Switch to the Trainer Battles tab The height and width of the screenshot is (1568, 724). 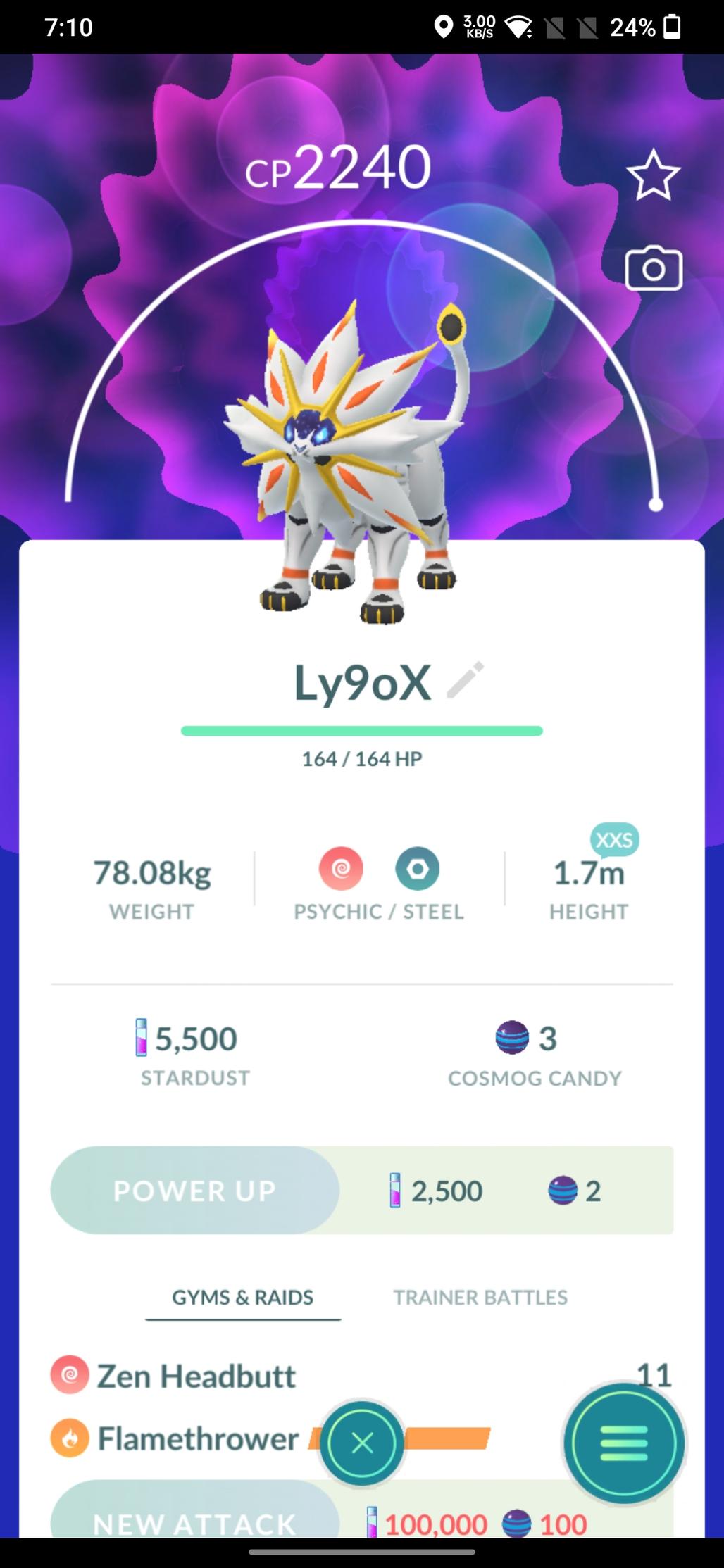[x=480, y=1298]
